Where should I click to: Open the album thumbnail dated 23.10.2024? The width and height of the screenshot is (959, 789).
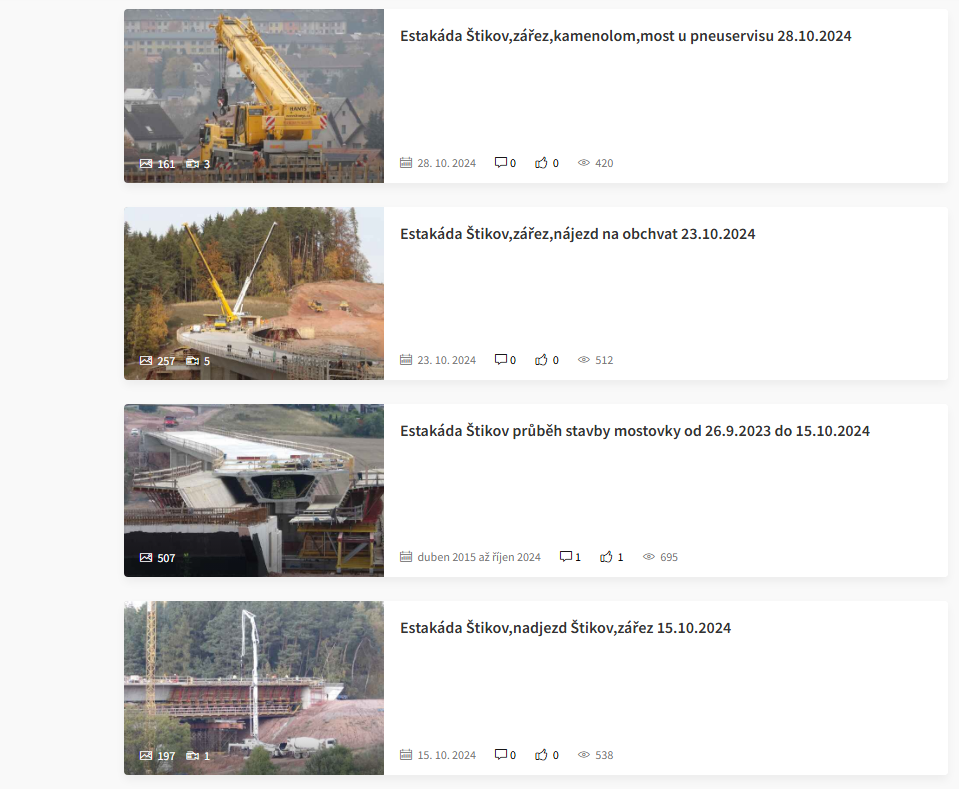pyautogui.click(x=253, y=293)
